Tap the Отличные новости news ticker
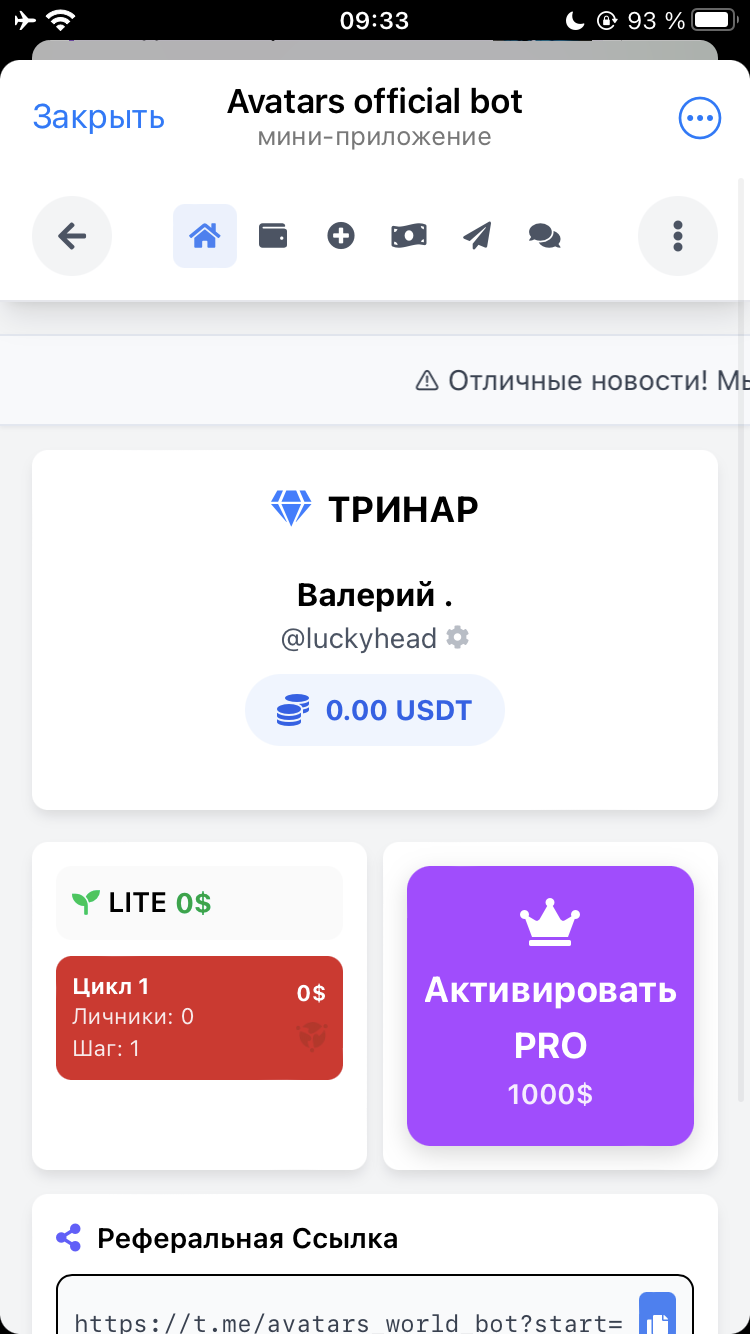The height and width of the screenshot is (1334, 750). pyautogui.click(x=580, y=380)
